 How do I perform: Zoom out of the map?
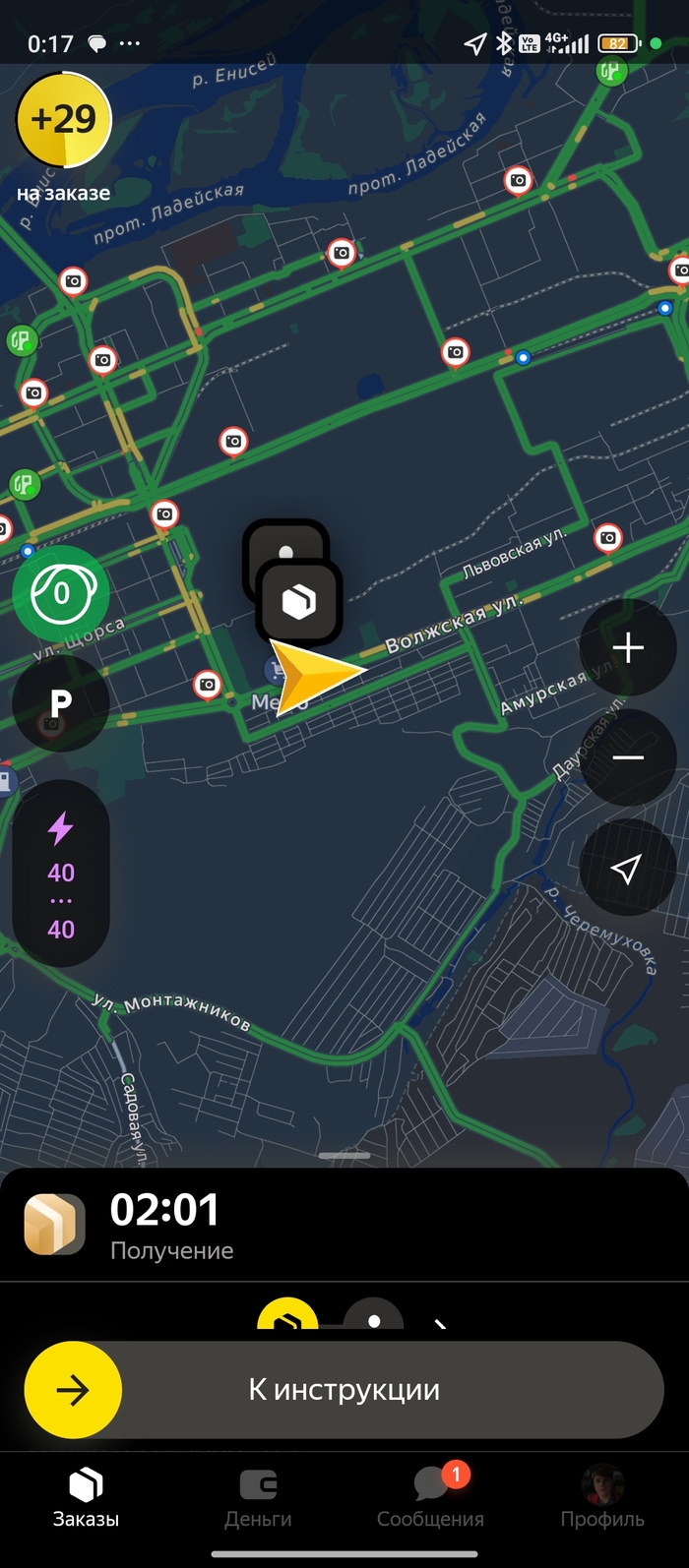click(x=627, y=757)
